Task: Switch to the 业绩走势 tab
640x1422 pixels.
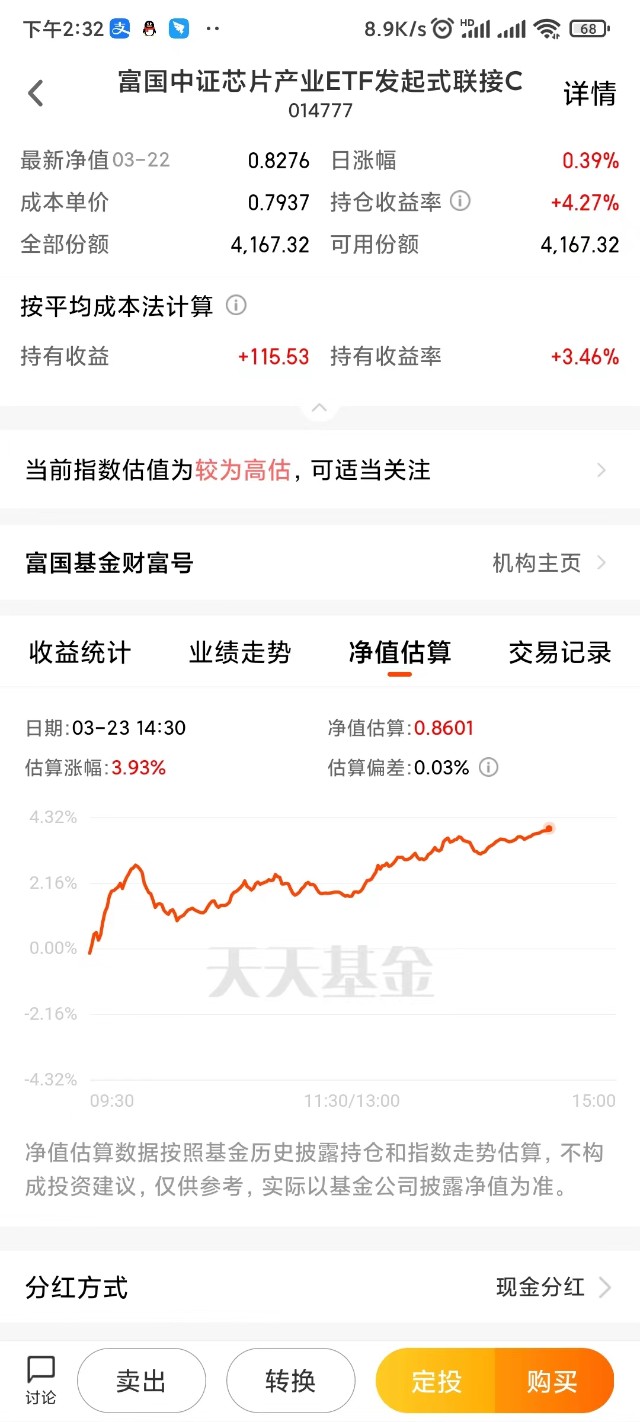Action: tap(240, 653)
